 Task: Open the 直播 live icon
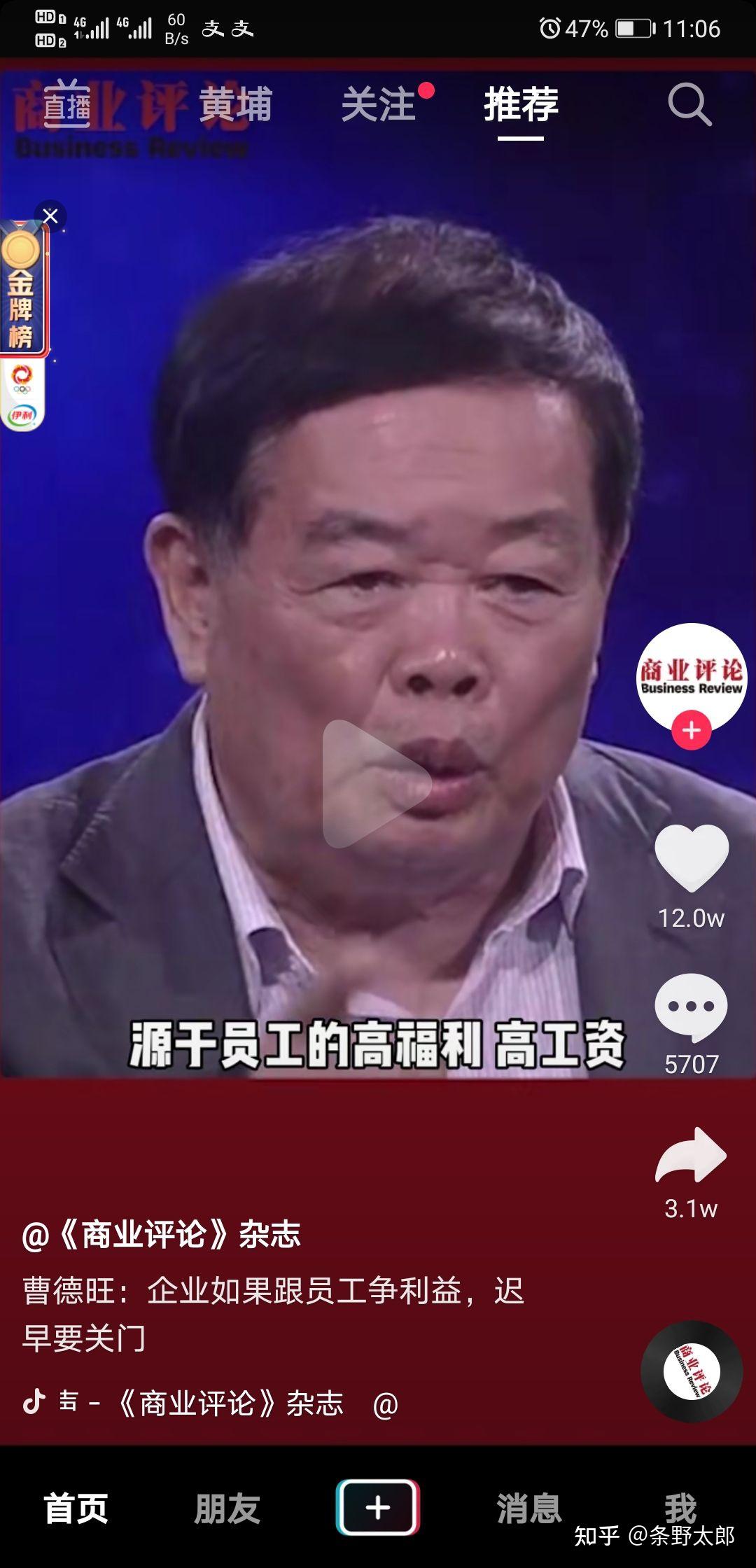(67, 105)
